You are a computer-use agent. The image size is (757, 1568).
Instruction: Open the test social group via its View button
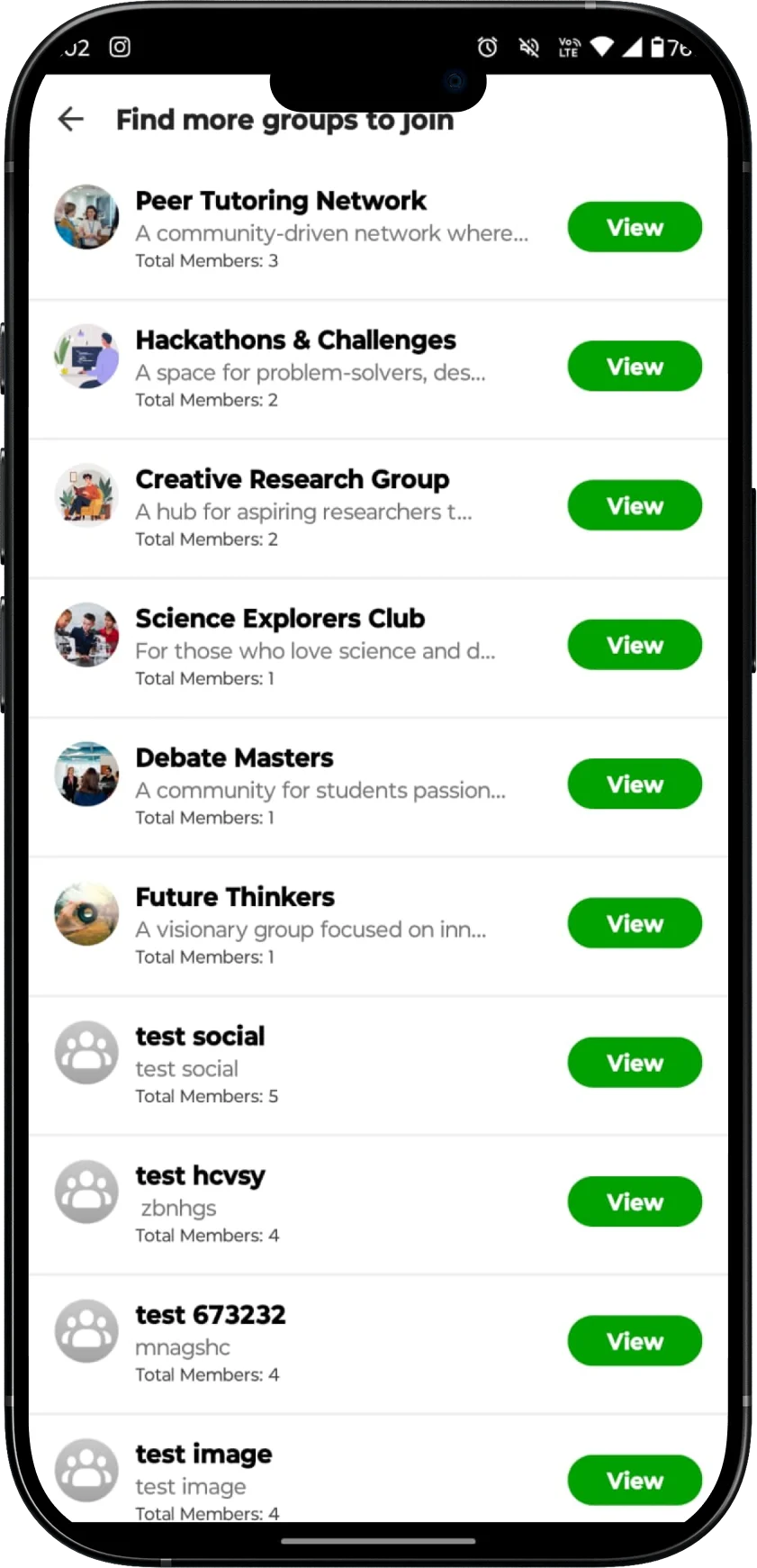[635, 1062]
